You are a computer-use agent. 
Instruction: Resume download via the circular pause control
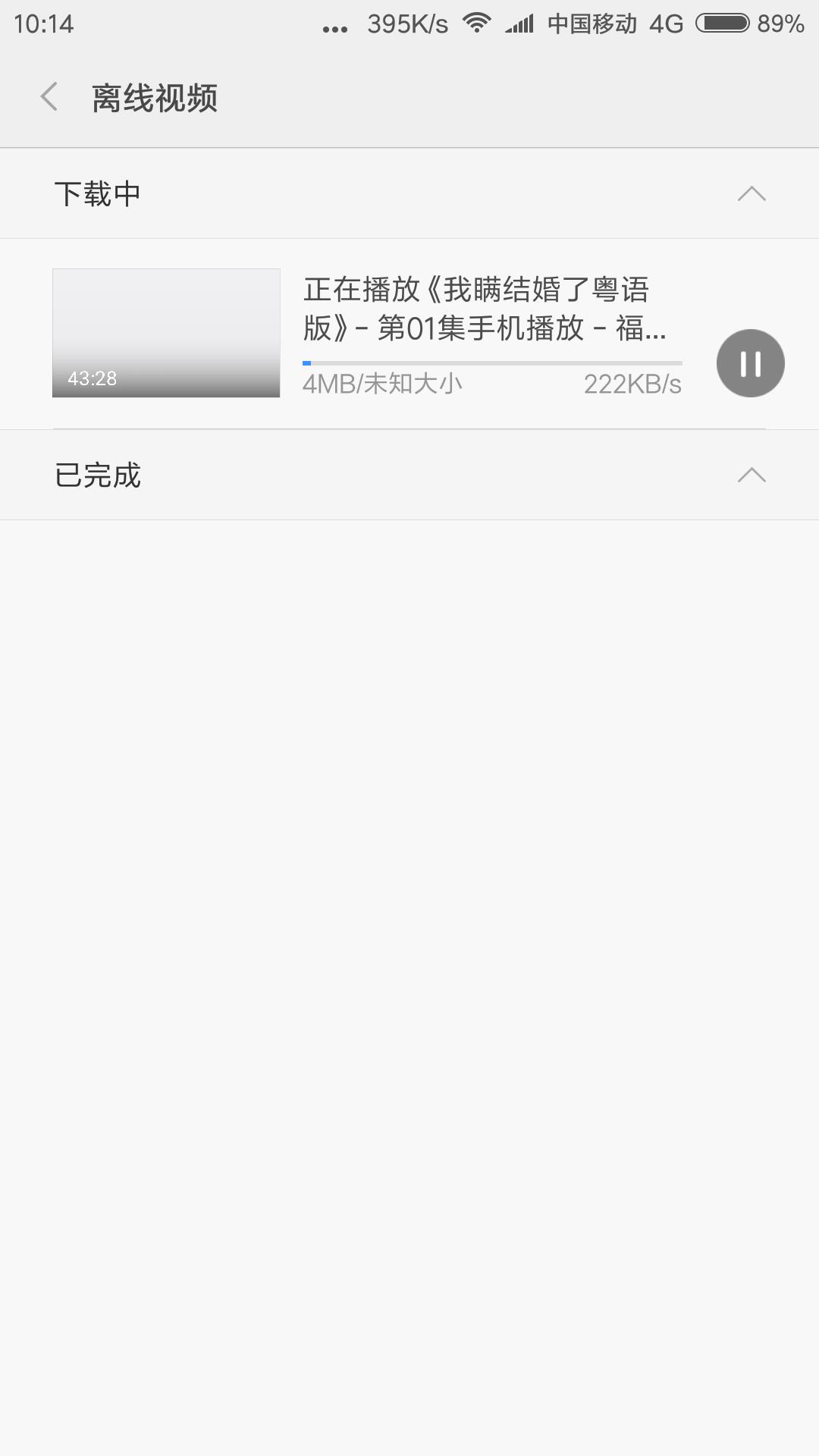point(750,362)
